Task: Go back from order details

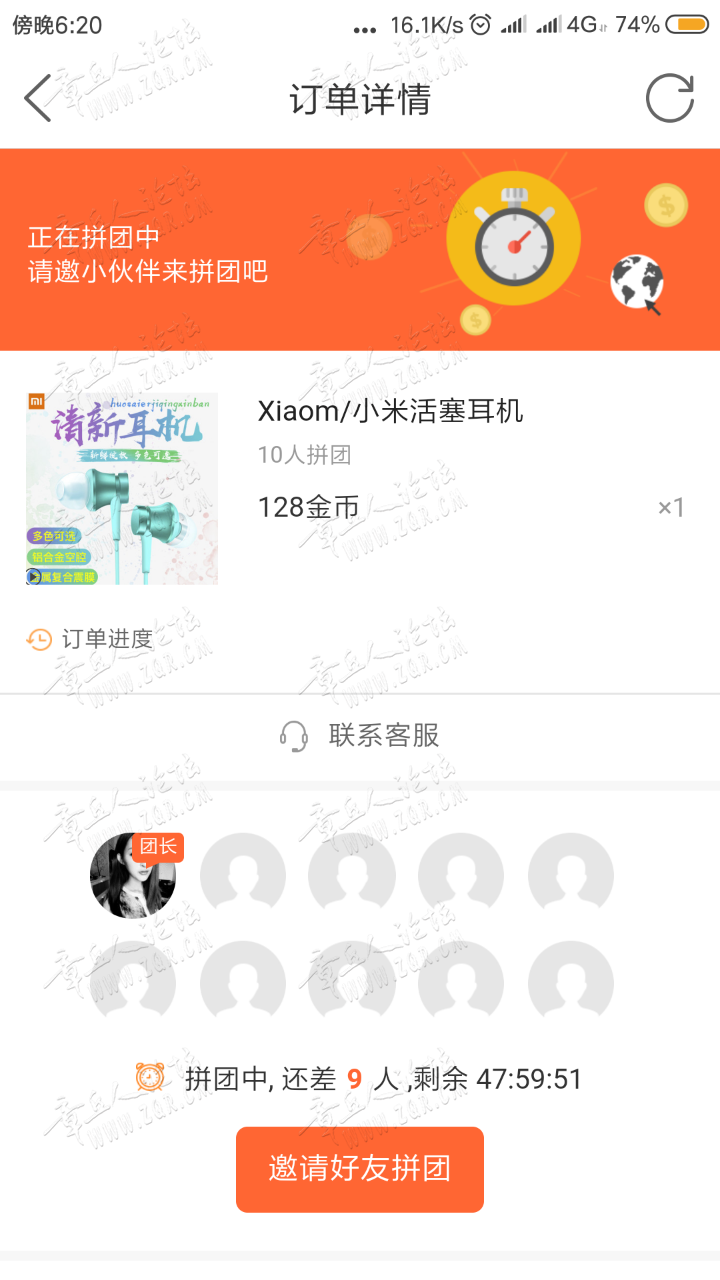Action: point(38,99)
